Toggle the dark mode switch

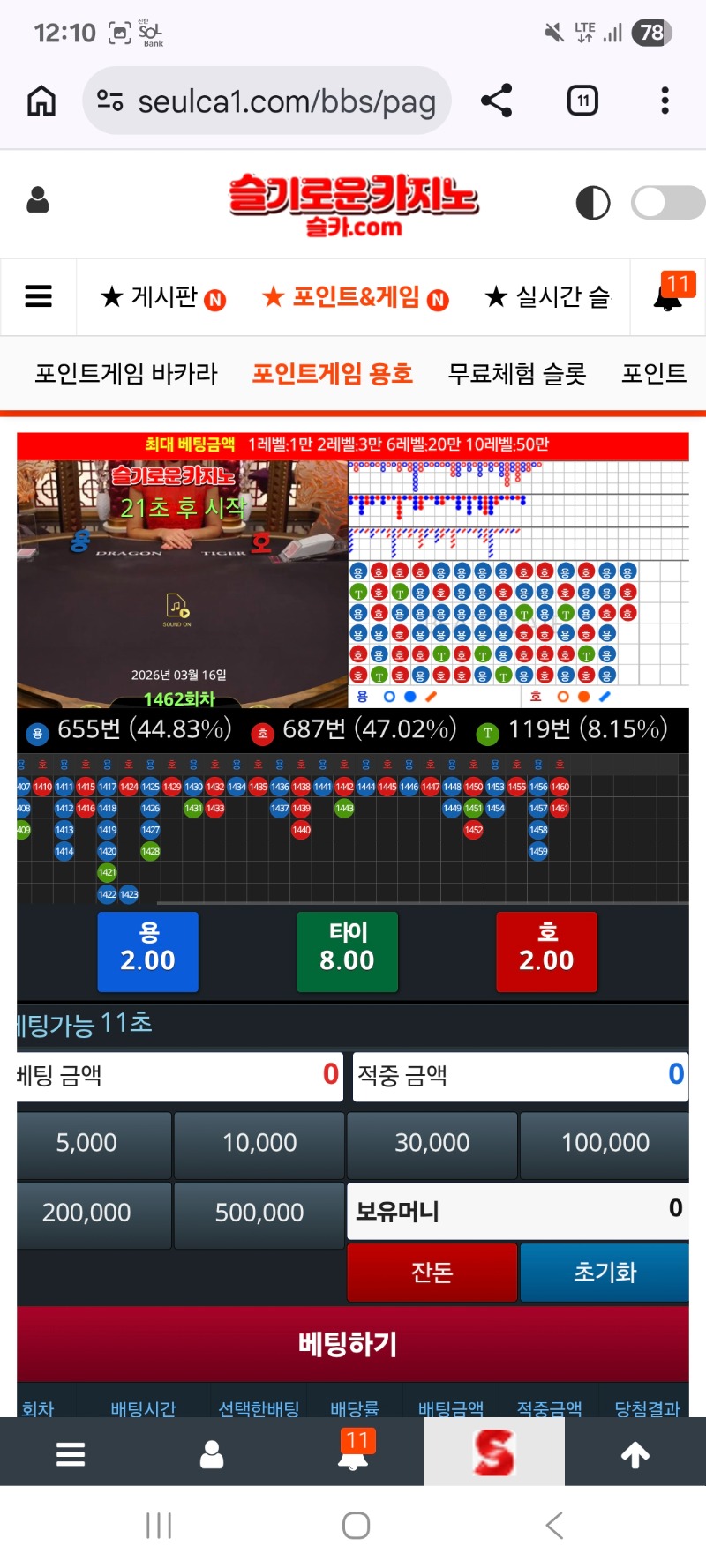point(667,202)
